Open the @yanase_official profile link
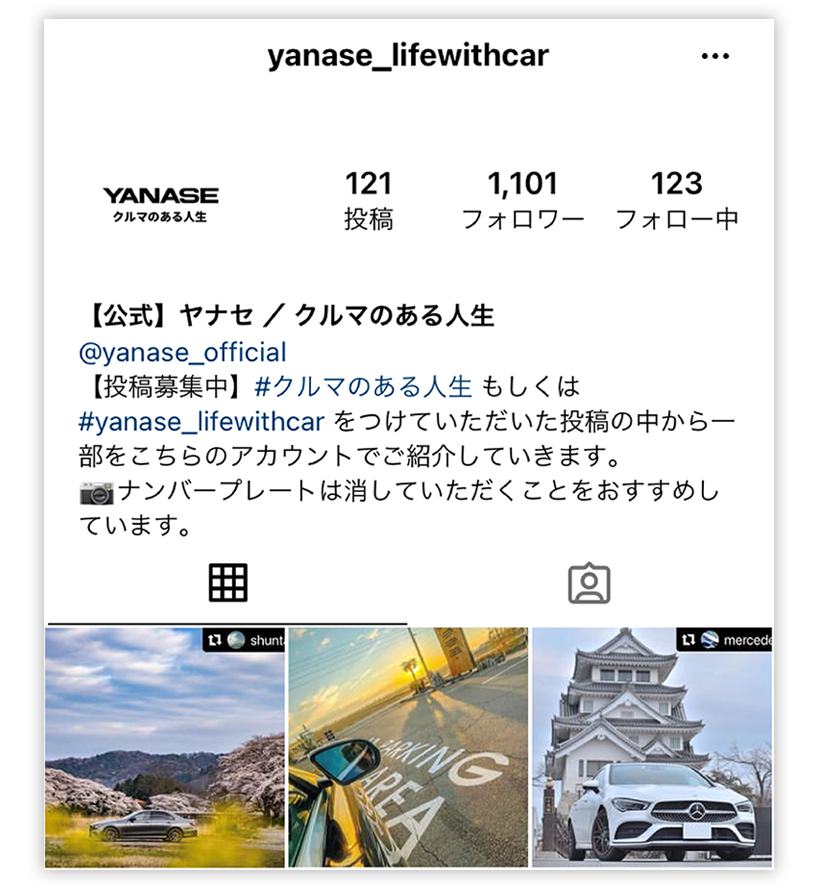 click(182, 352)
